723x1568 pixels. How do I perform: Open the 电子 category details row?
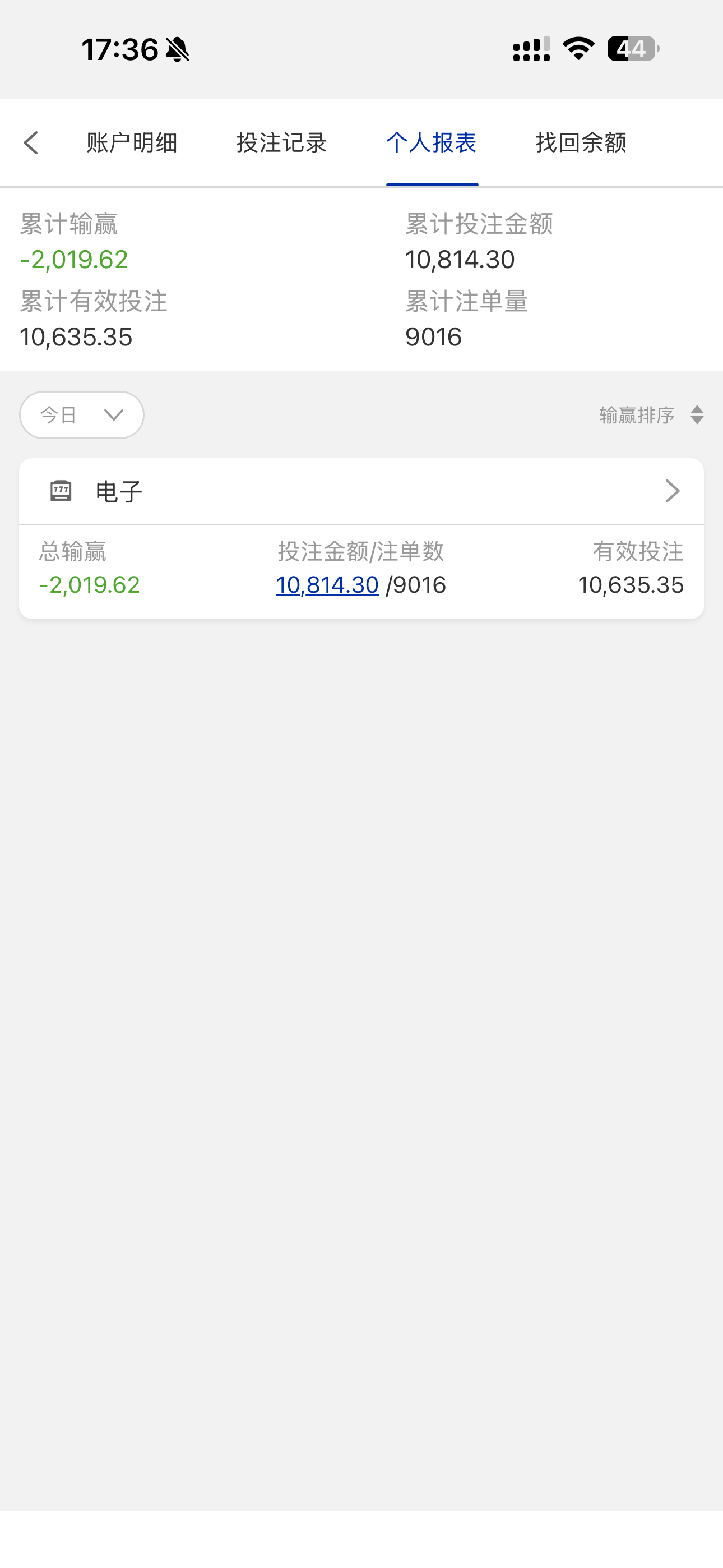(x=361, y=491)
